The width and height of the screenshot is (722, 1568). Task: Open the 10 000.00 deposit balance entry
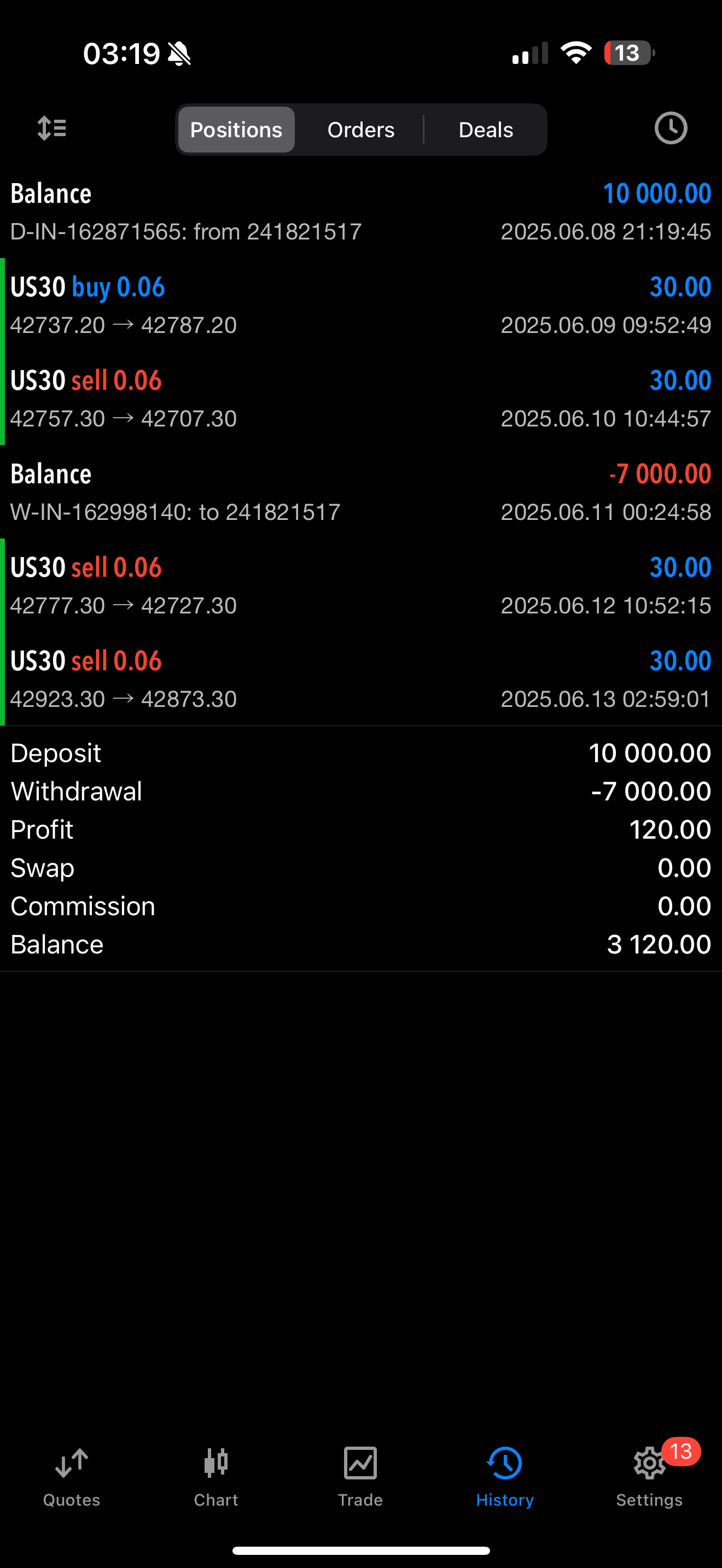361,212
